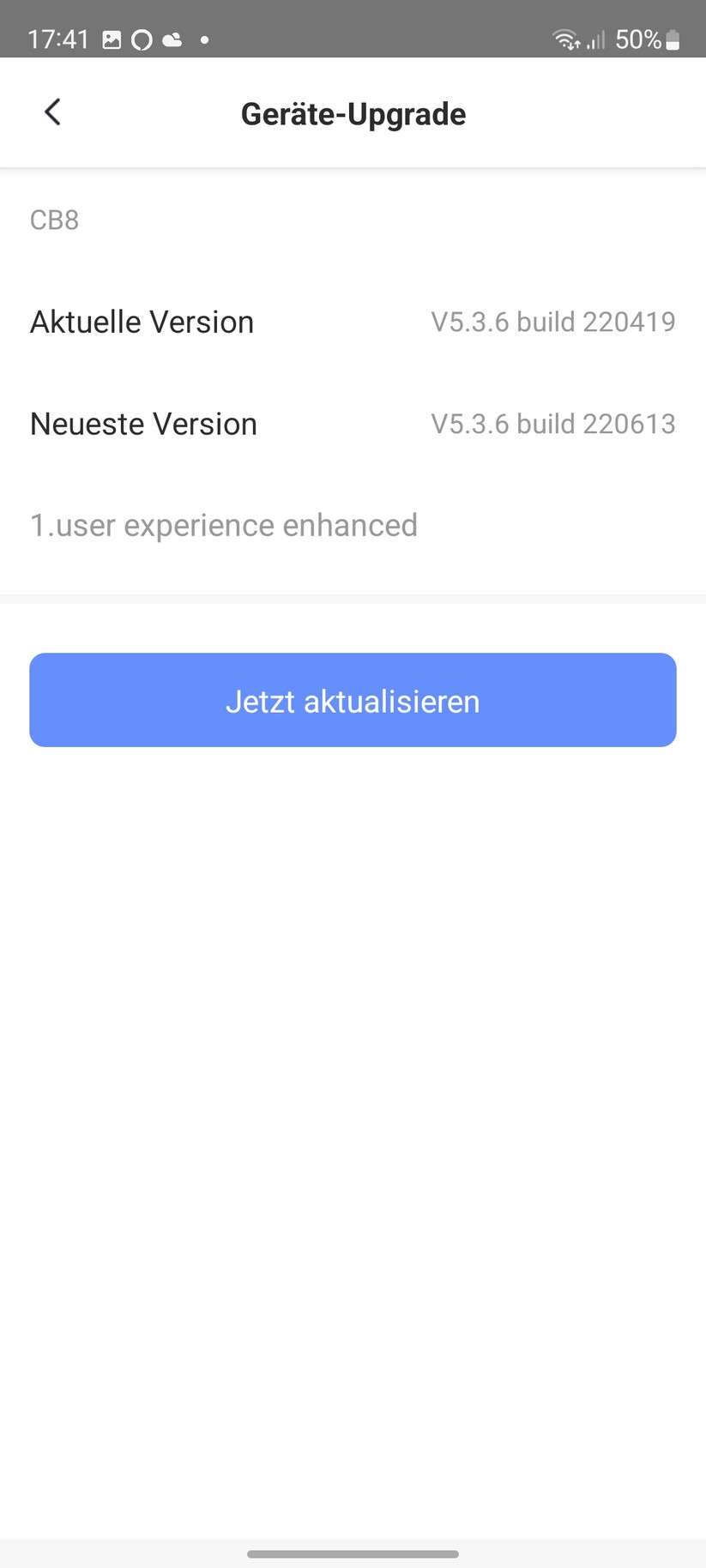Select the CB8 device label

coord(54,220)
